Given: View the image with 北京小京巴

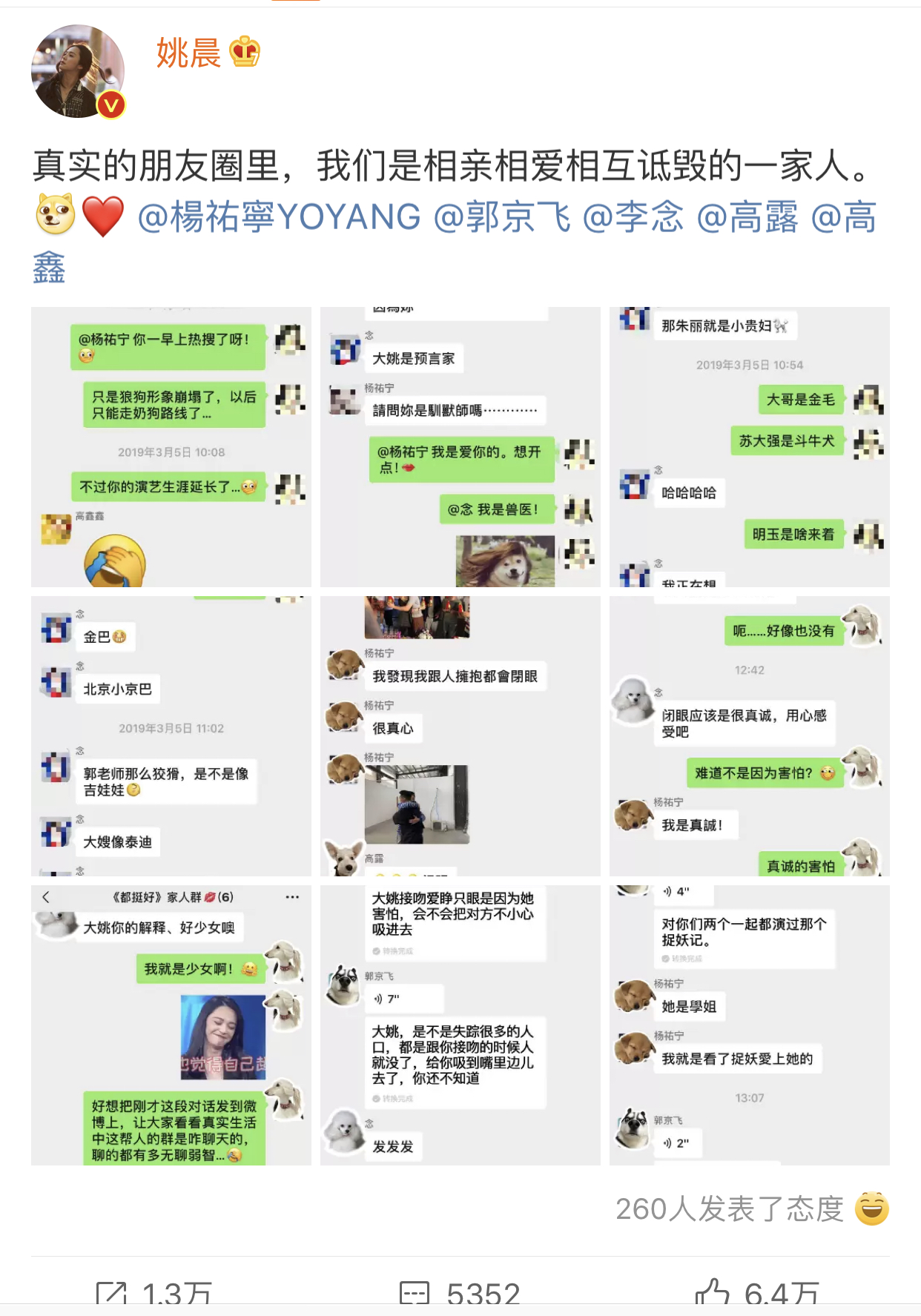Looking at the screenshot, I should (171, 736).
